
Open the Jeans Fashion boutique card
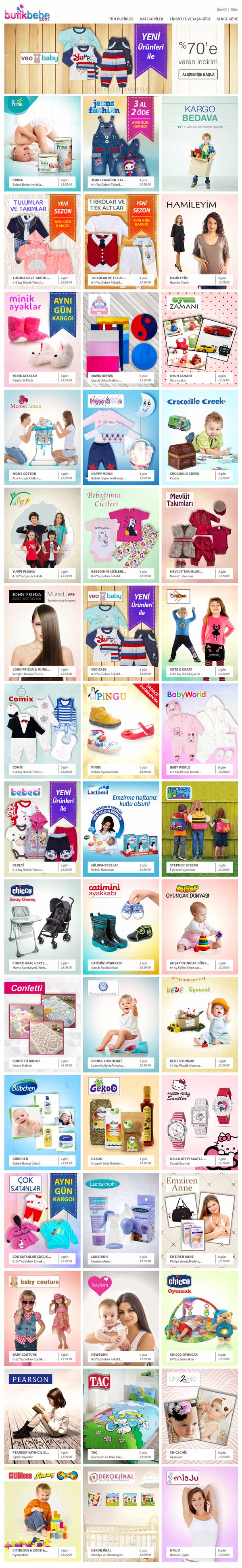click(121, 143)
